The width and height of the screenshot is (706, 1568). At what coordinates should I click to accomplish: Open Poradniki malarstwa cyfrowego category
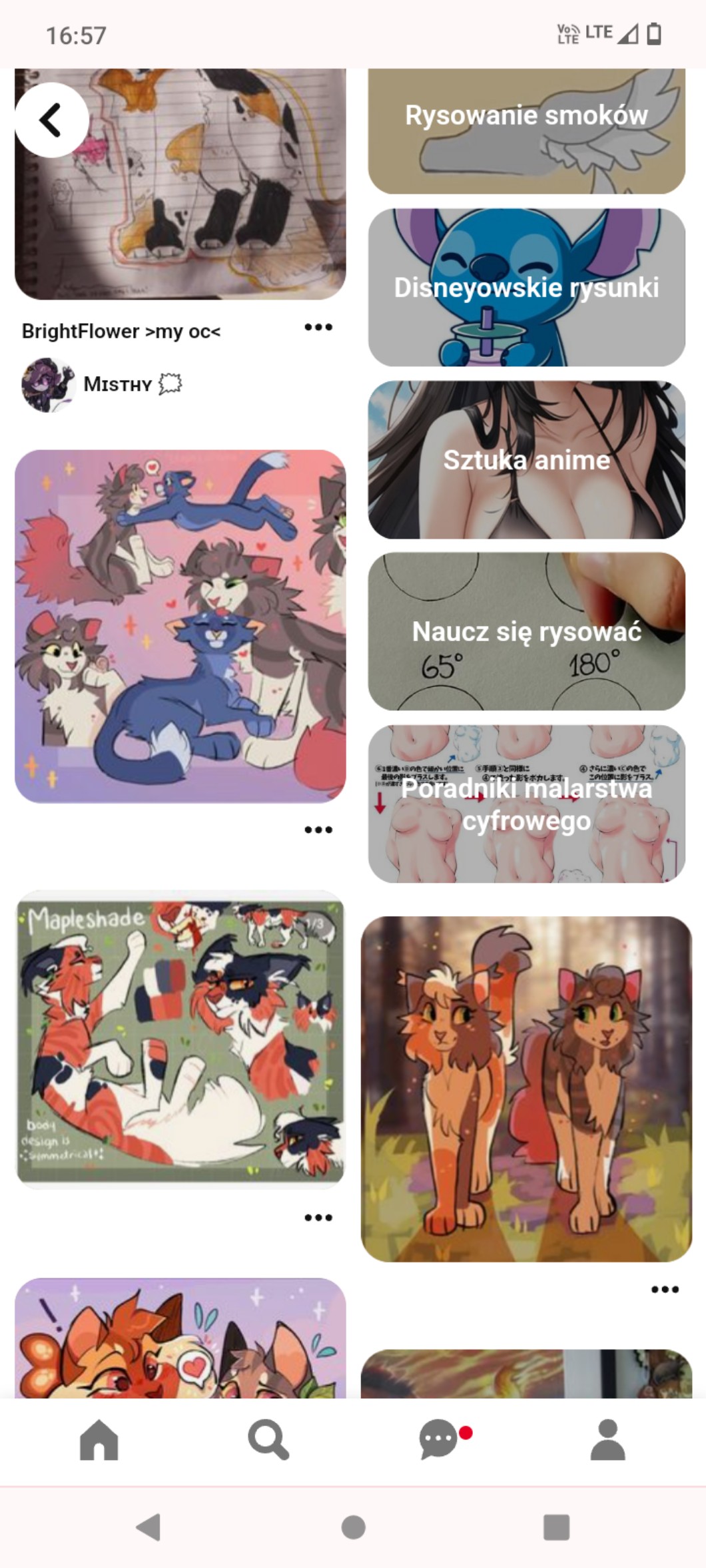coord(526,804)
